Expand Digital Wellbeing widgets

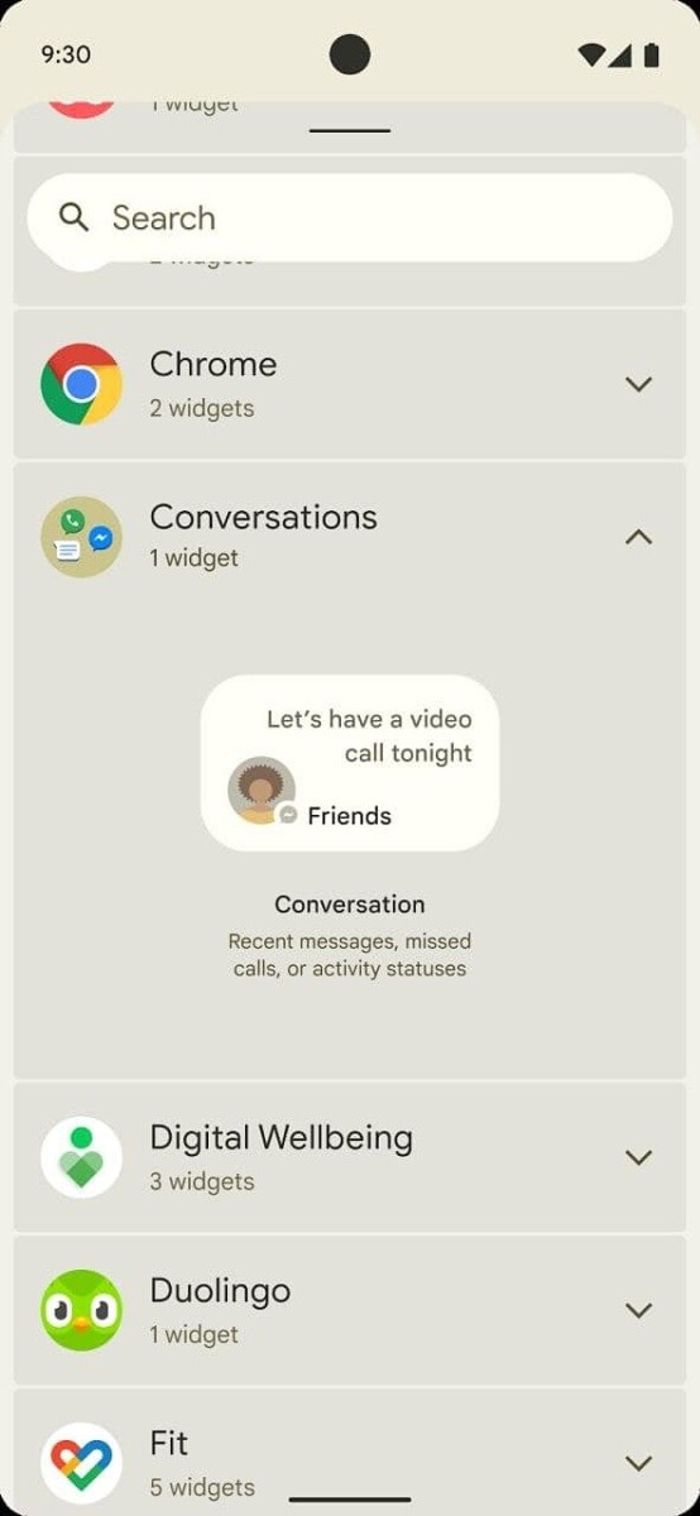[638, 1157]
